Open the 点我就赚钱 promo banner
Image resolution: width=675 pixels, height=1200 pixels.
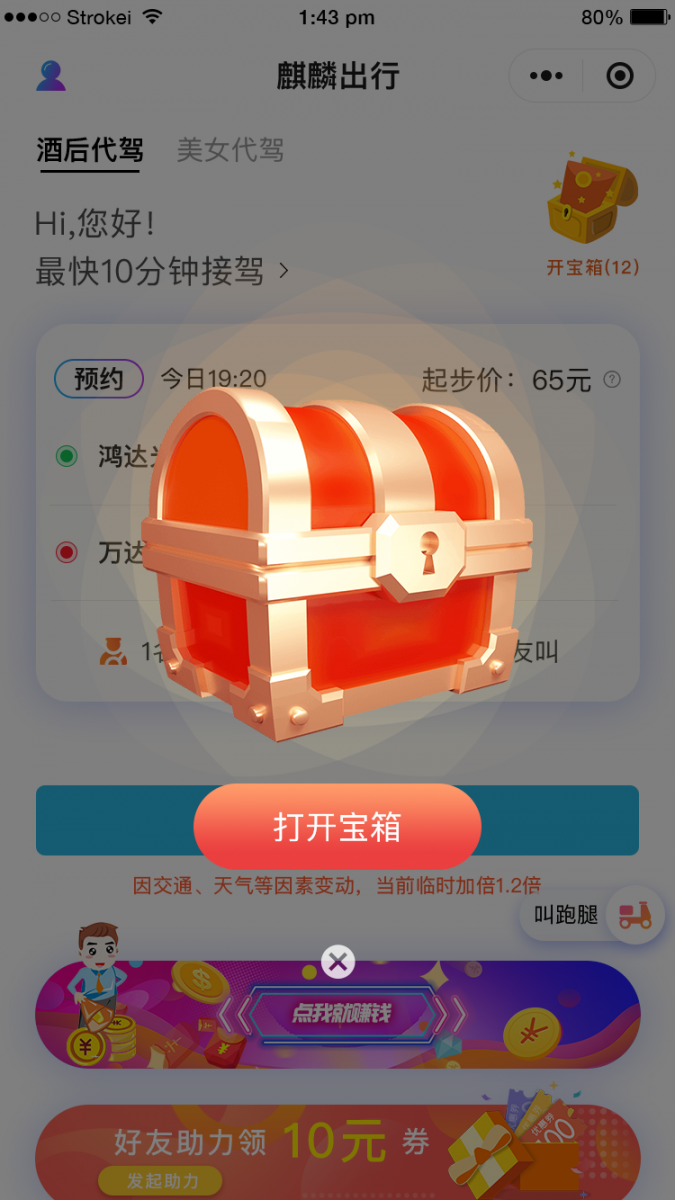(338, 1015)
